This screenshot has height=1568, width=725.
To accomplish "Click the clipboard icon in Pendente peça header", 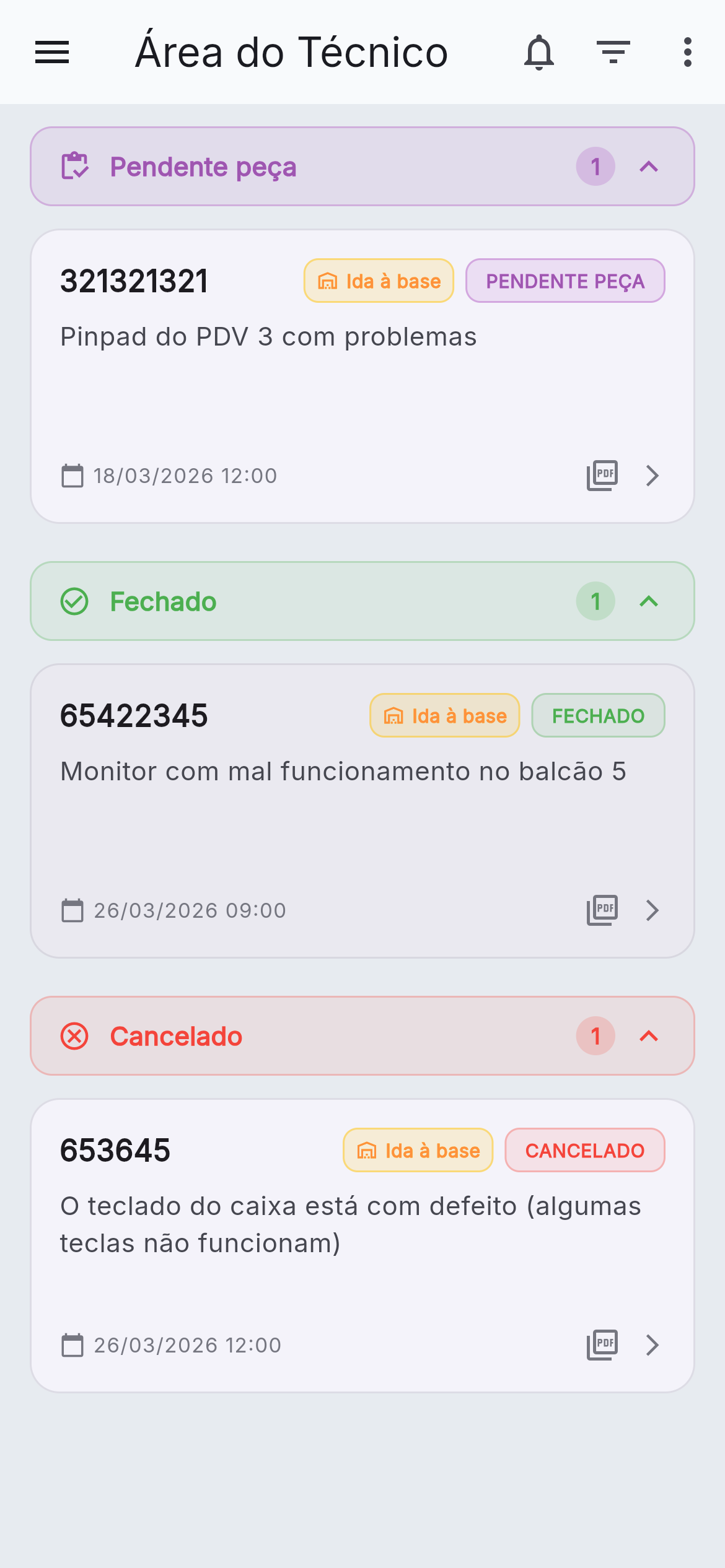I will tap(76, 166).
